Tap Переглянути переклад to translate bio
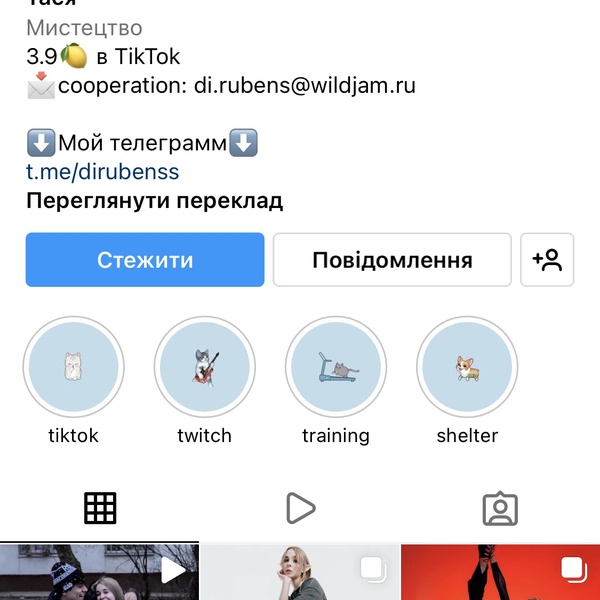Screen dimensions: 600x600 [155, 201]
